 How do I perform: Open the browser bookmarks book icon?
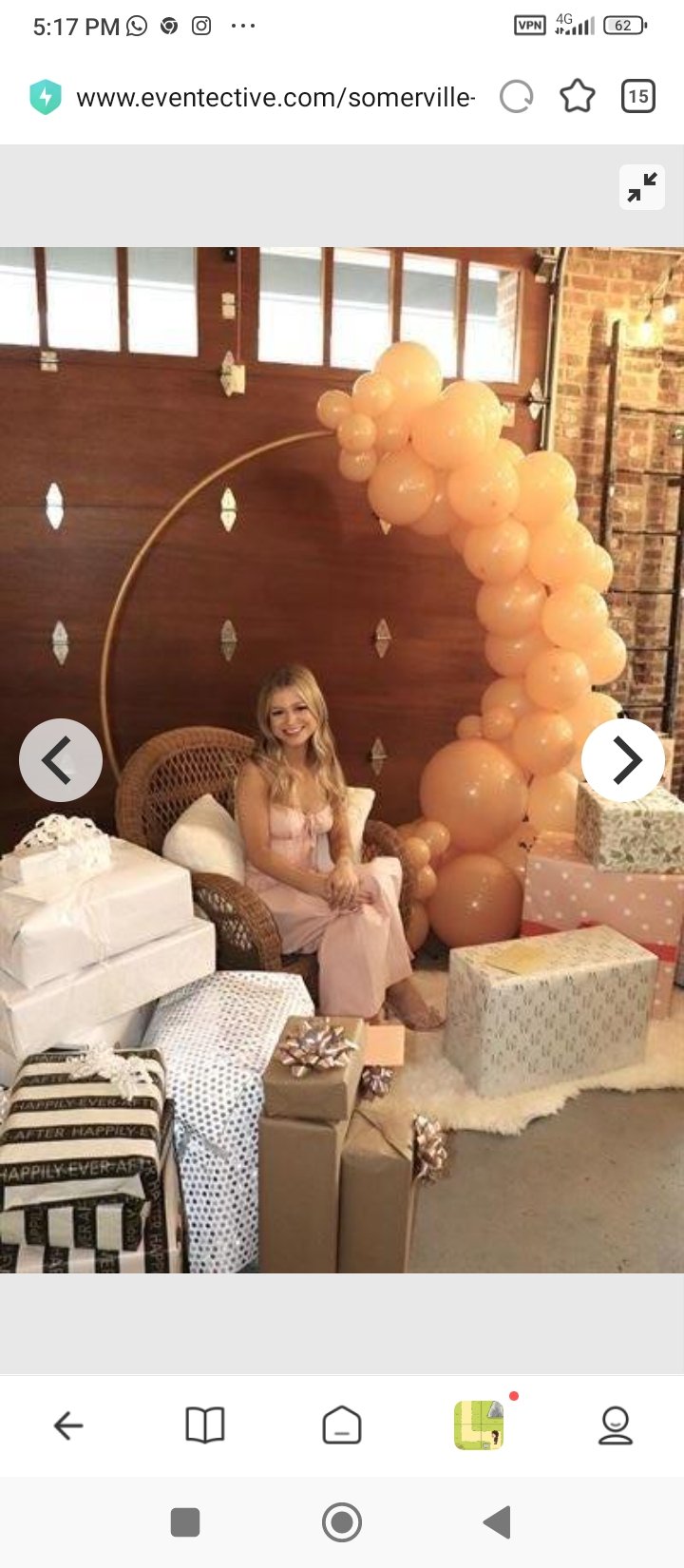tap(205, 1425)
